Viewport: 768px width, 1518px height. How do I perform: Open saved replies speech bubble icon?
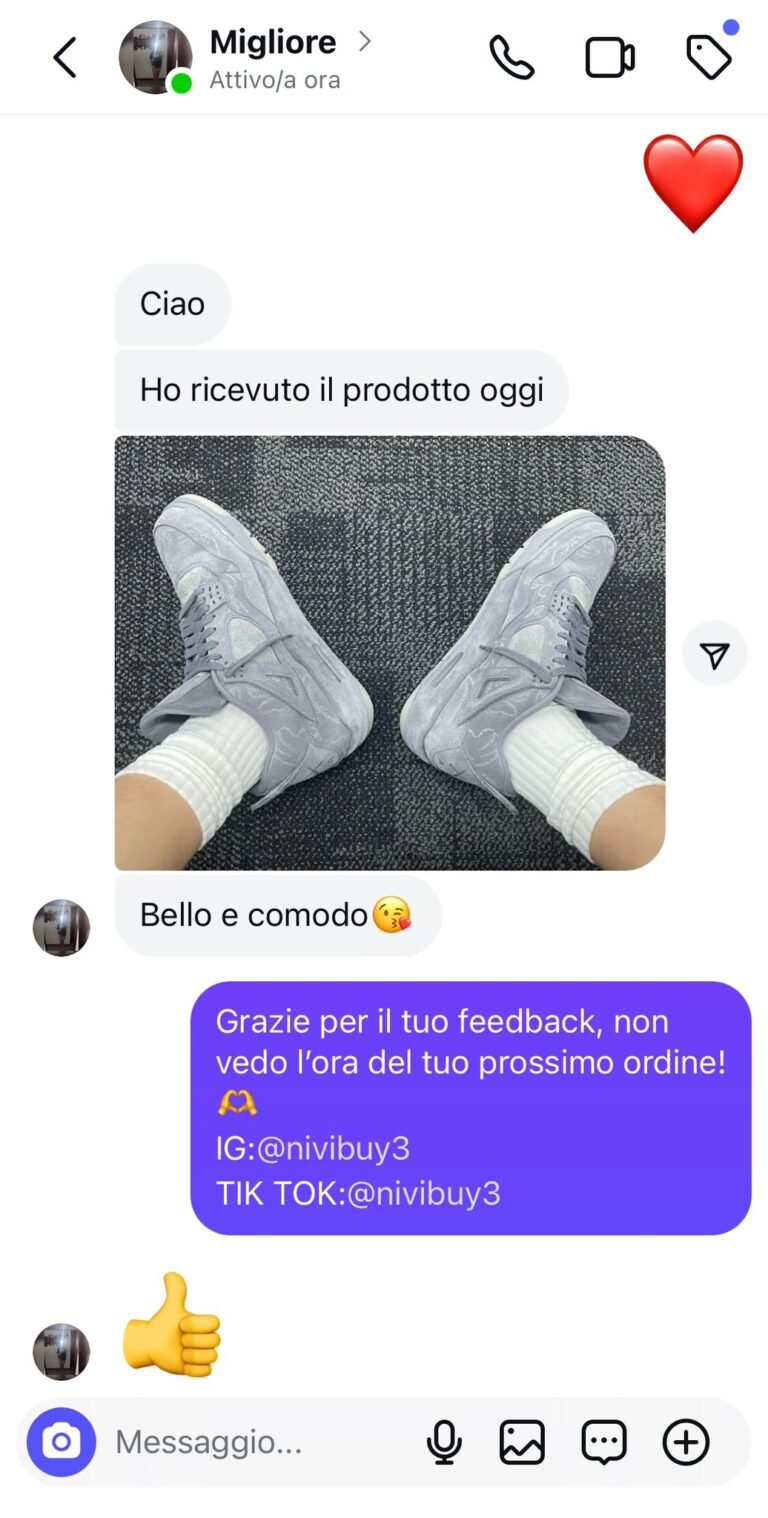click(x=604, y=1442)
